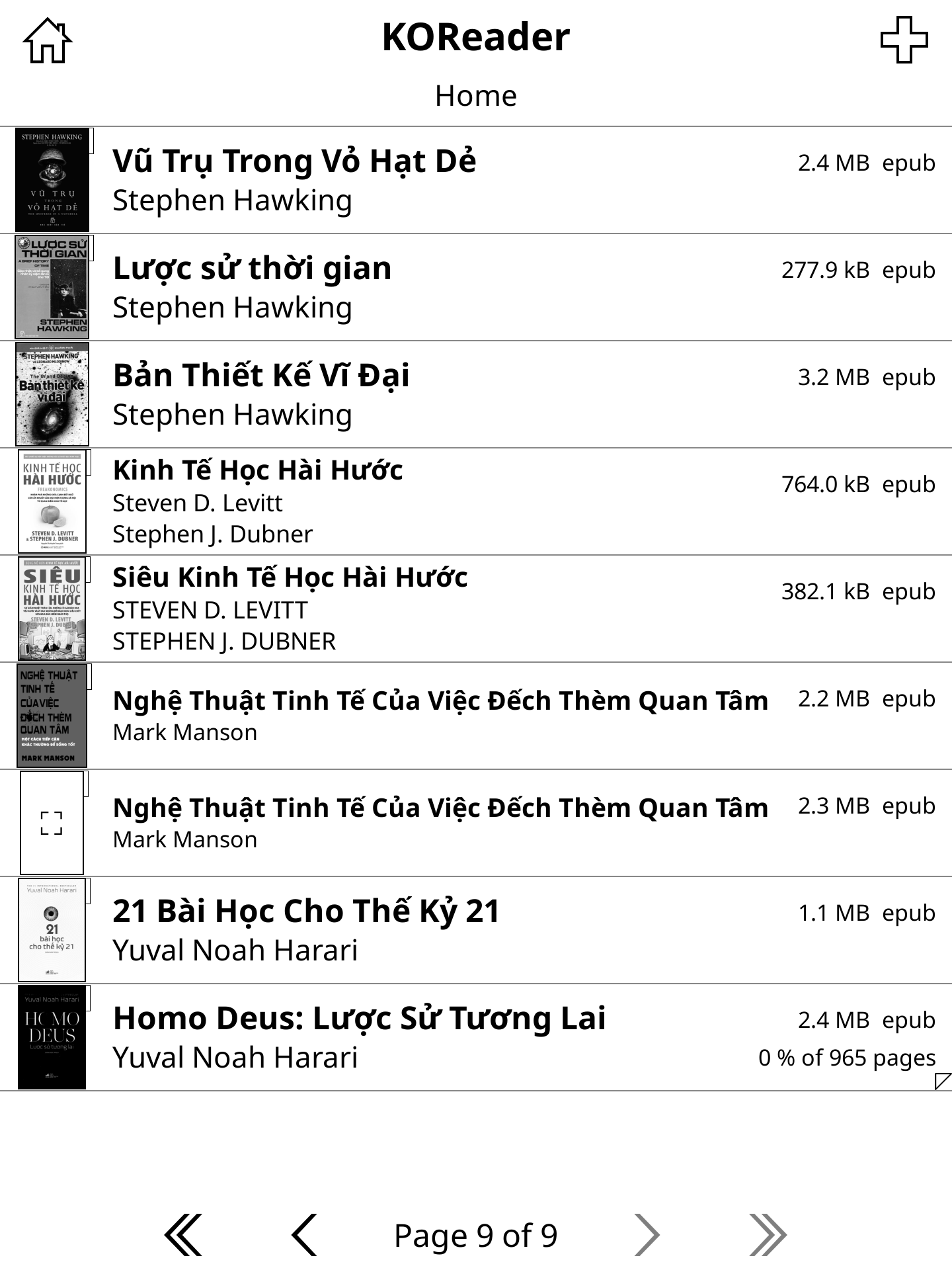952x1270 pixels.
Task: Tap the Page 9 of 9 indicator
Action: pos(475,1235)
